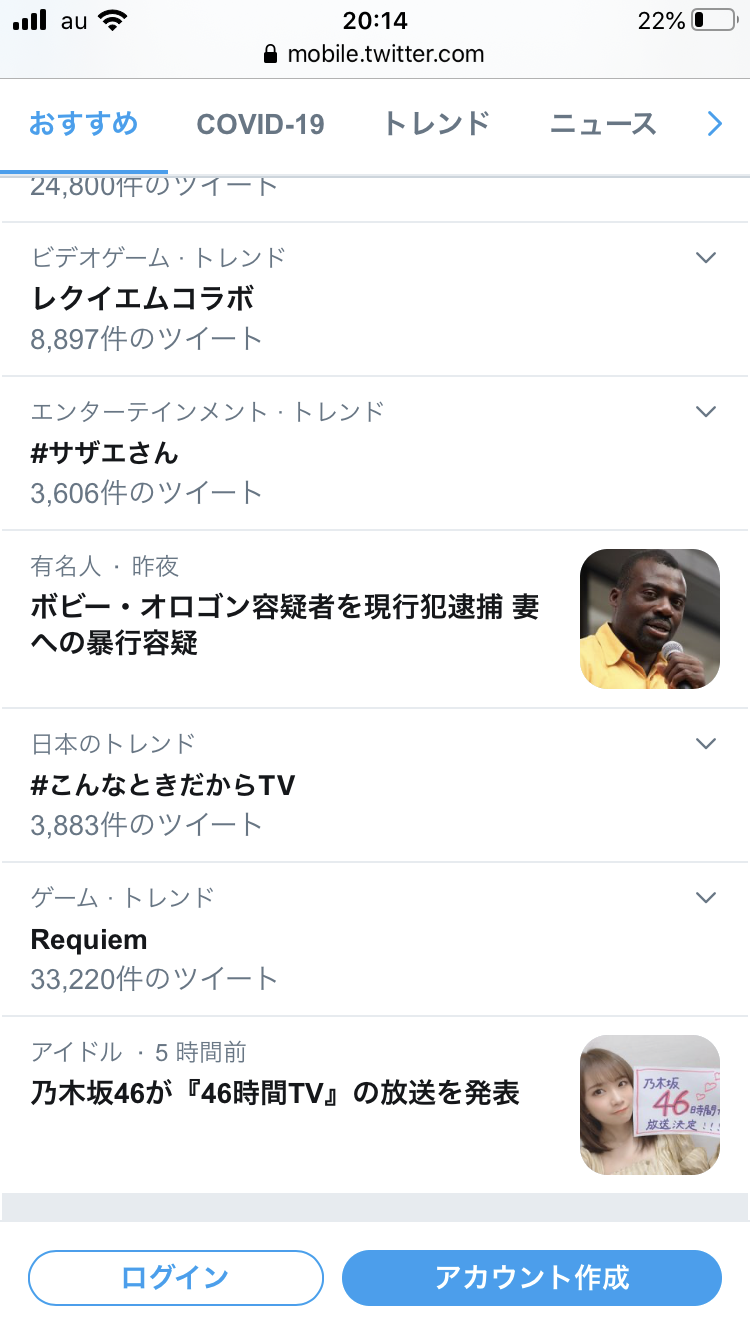Tap アカウント作成 to sign up
Image resolution: width=750 pixels, height=1334 pixels.
(531, 1277)
